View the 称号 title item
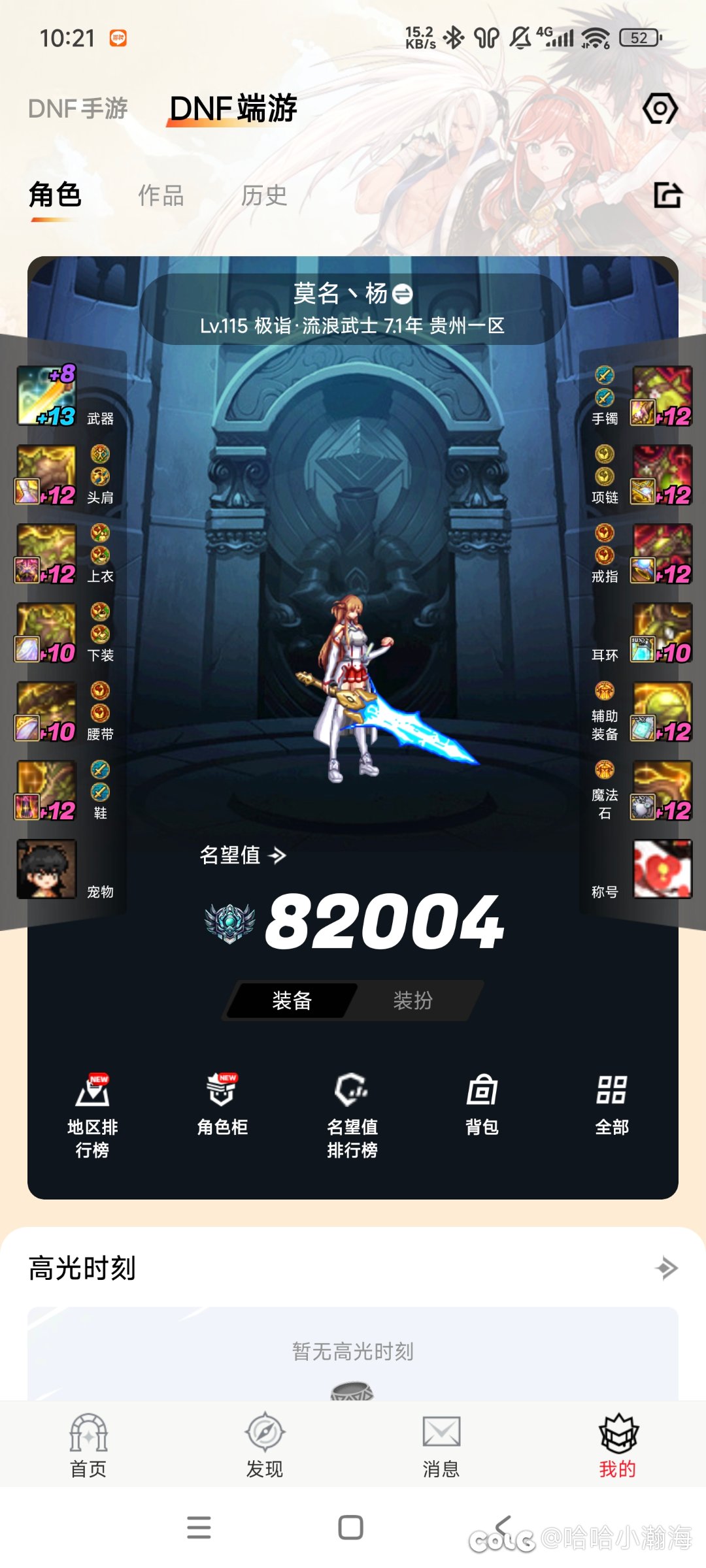 pyautogui.click(x=662, y=870)
